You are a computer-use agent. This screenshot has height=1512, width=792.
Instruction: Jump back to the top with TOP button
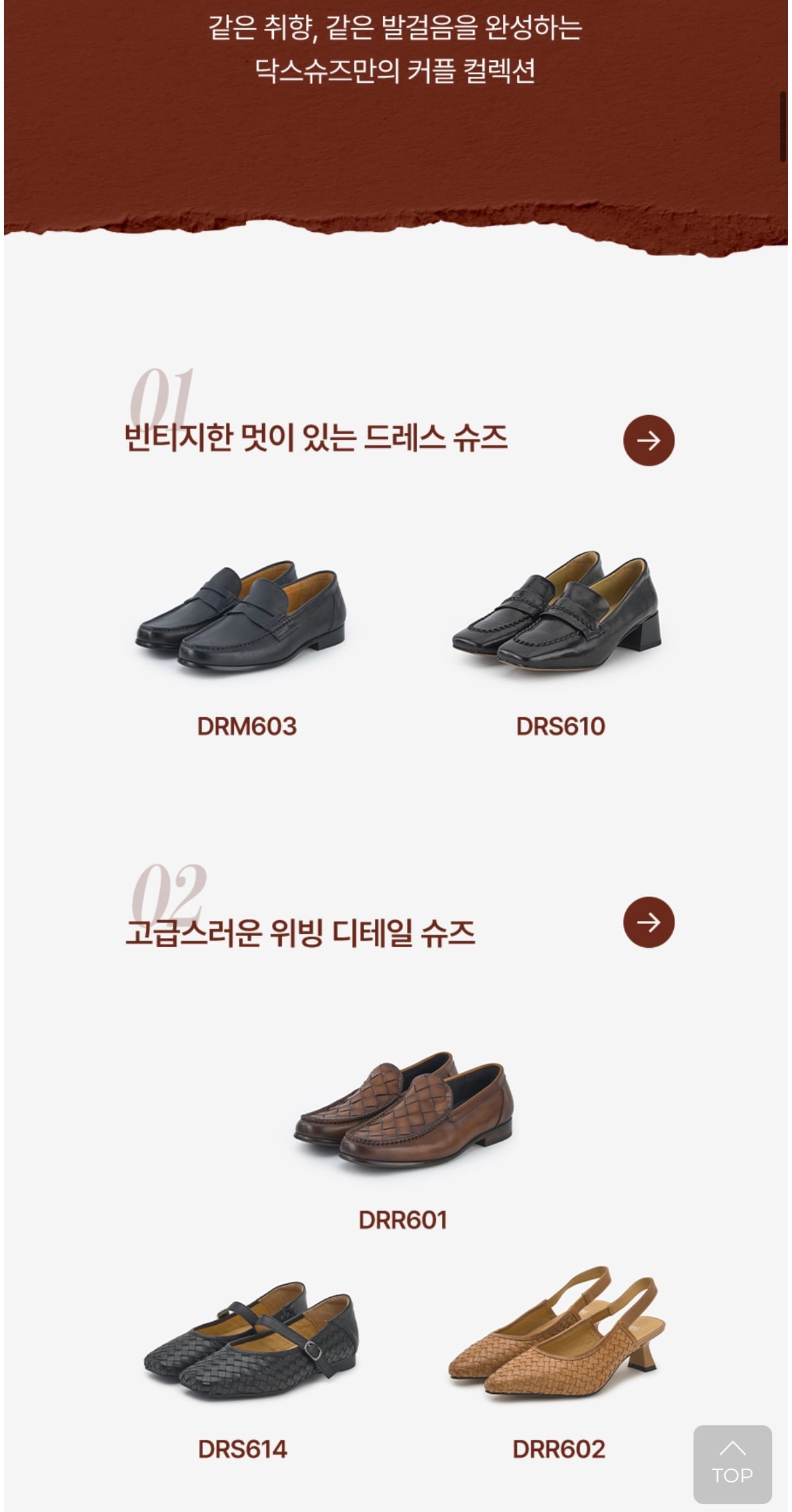click(732, 1464)
